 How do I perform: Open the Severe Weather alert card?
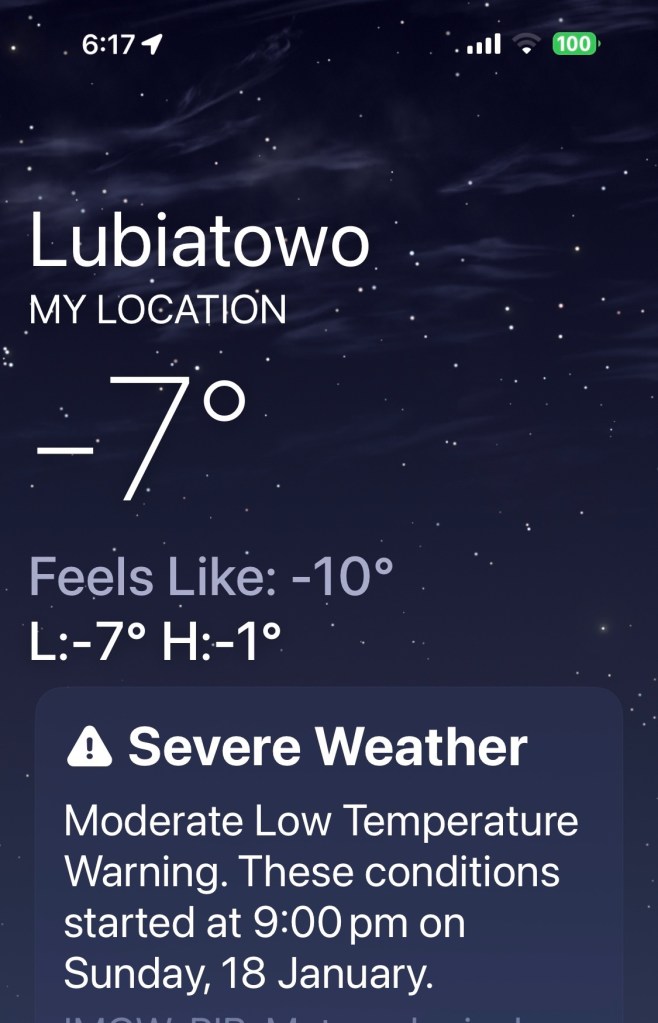(328, 850)
